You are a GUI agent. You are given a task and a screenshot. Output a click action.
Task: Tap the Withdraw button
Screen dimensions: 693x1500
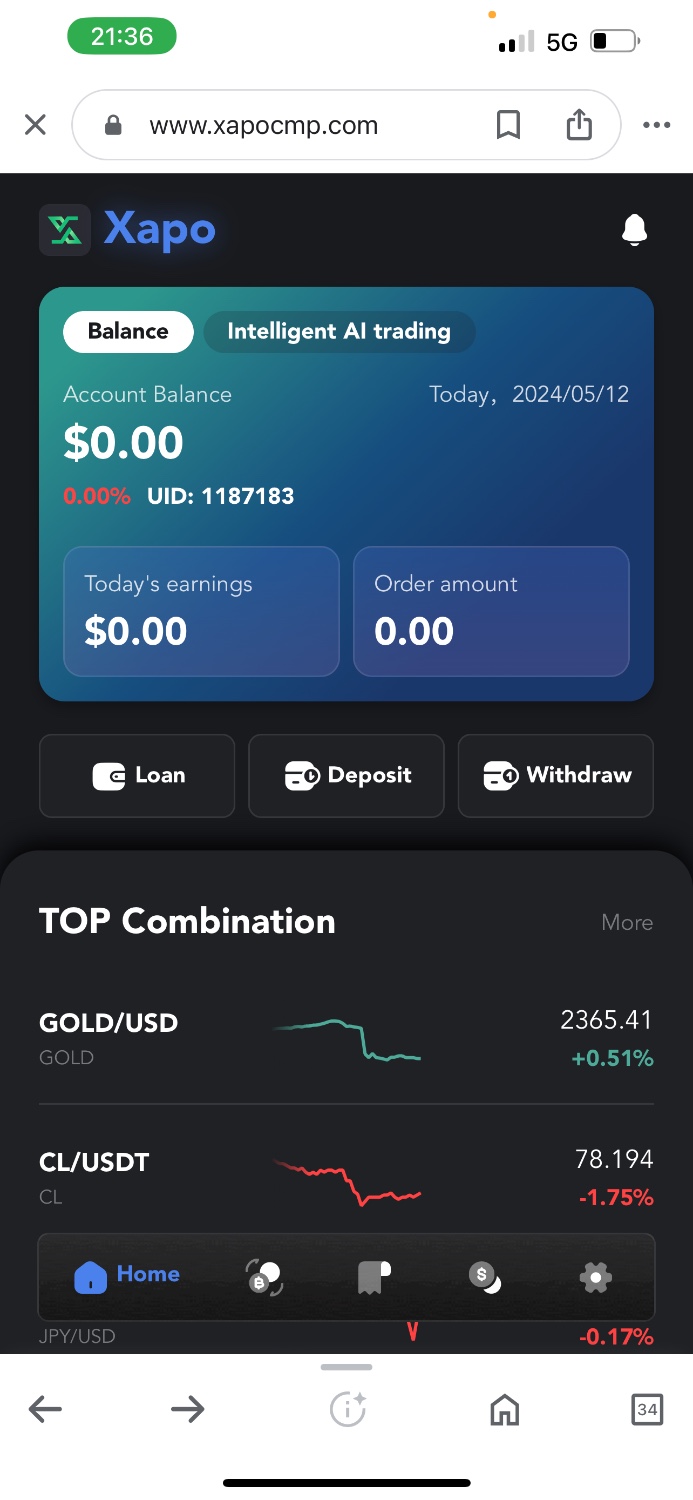[x=555, y=776]
